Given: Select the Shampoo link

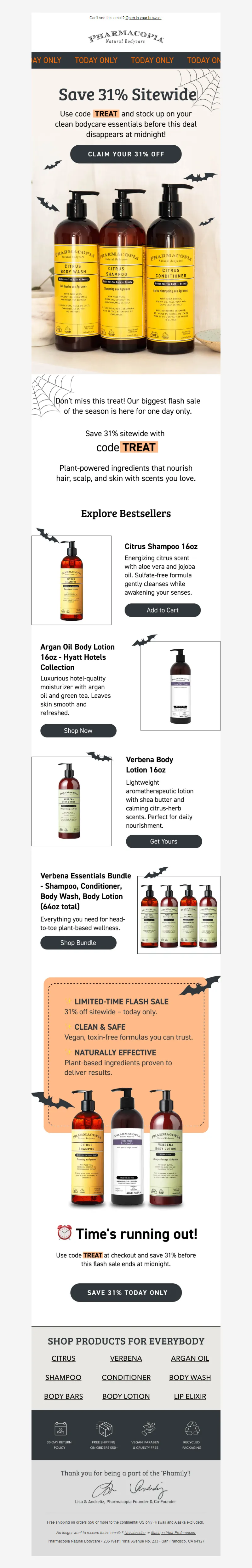Looking at the screenshot, I should [63, 1377].
